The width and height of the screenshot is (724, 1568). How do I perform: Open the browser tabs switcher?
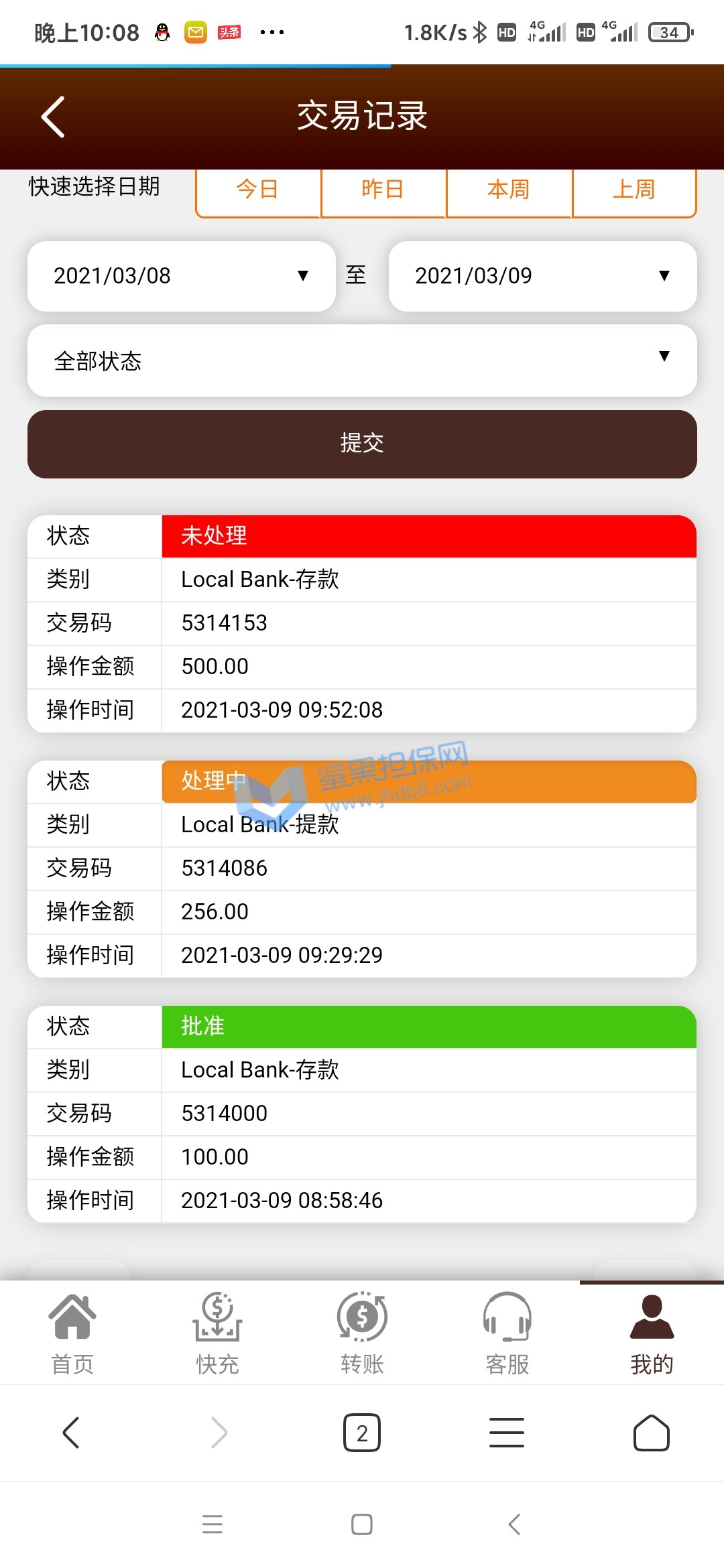(362, 1433)
